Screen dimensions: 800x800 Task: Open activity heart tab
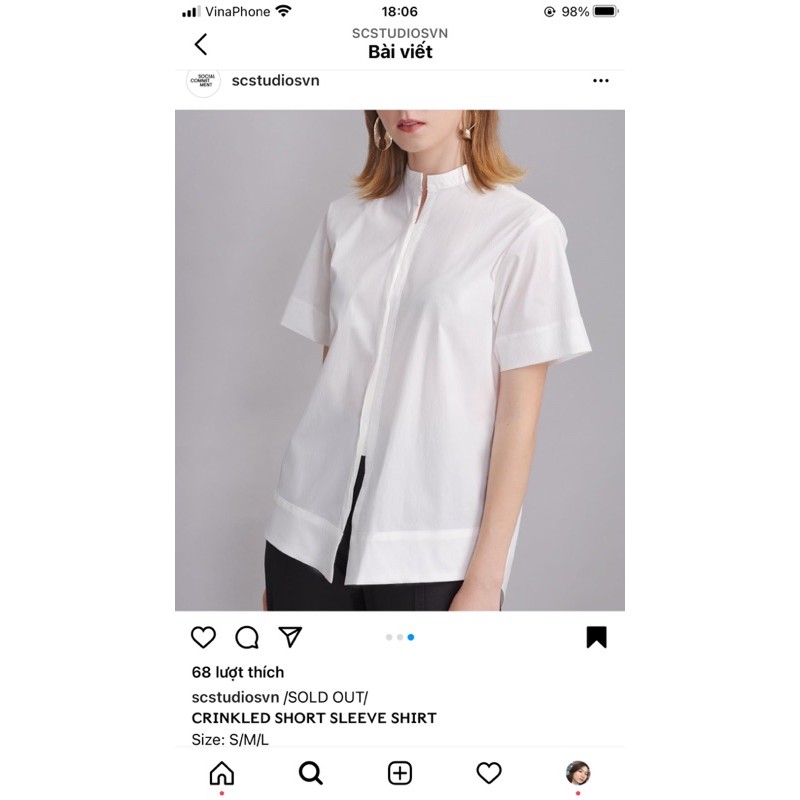(x=488, y=773)
